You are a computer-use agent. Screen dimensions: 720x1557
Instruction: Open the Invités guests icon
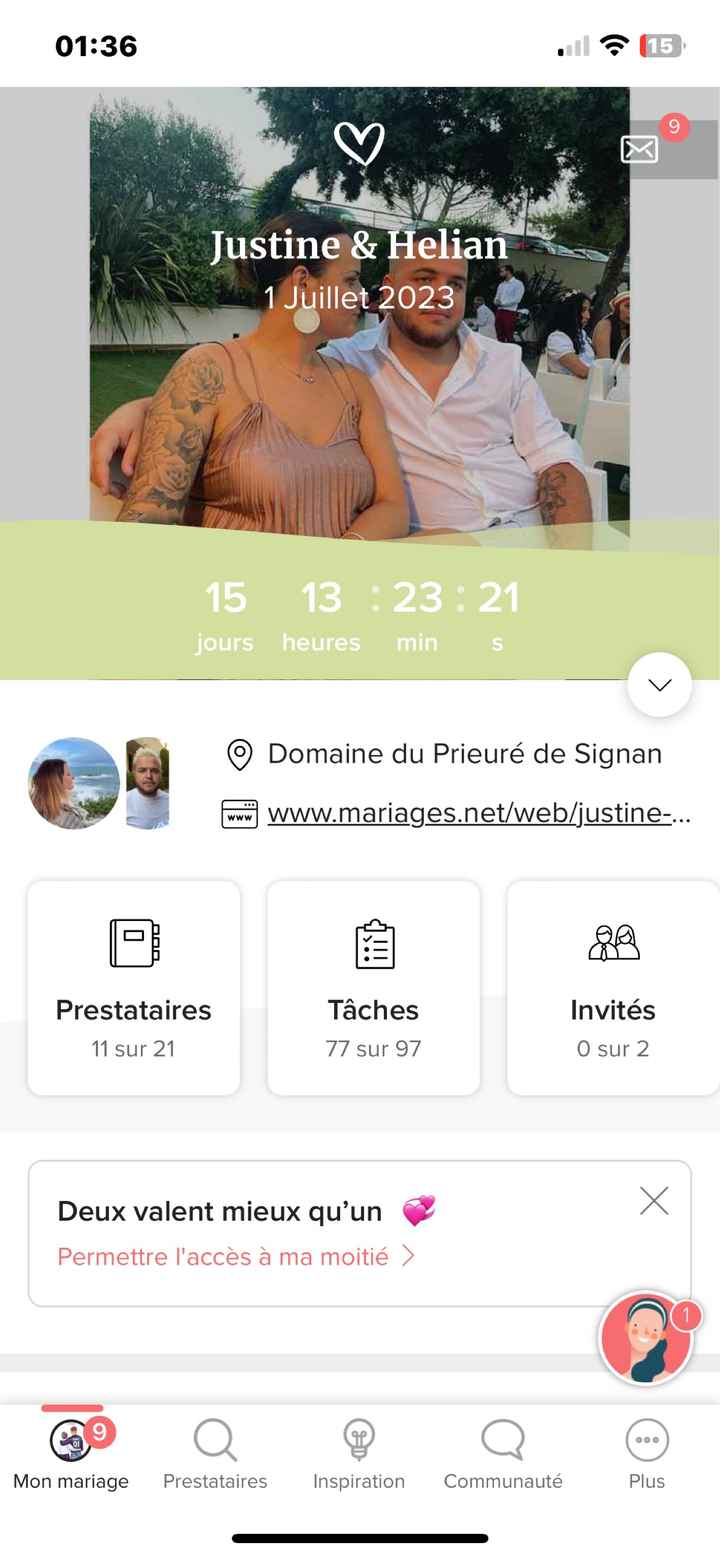coord(613,942)
